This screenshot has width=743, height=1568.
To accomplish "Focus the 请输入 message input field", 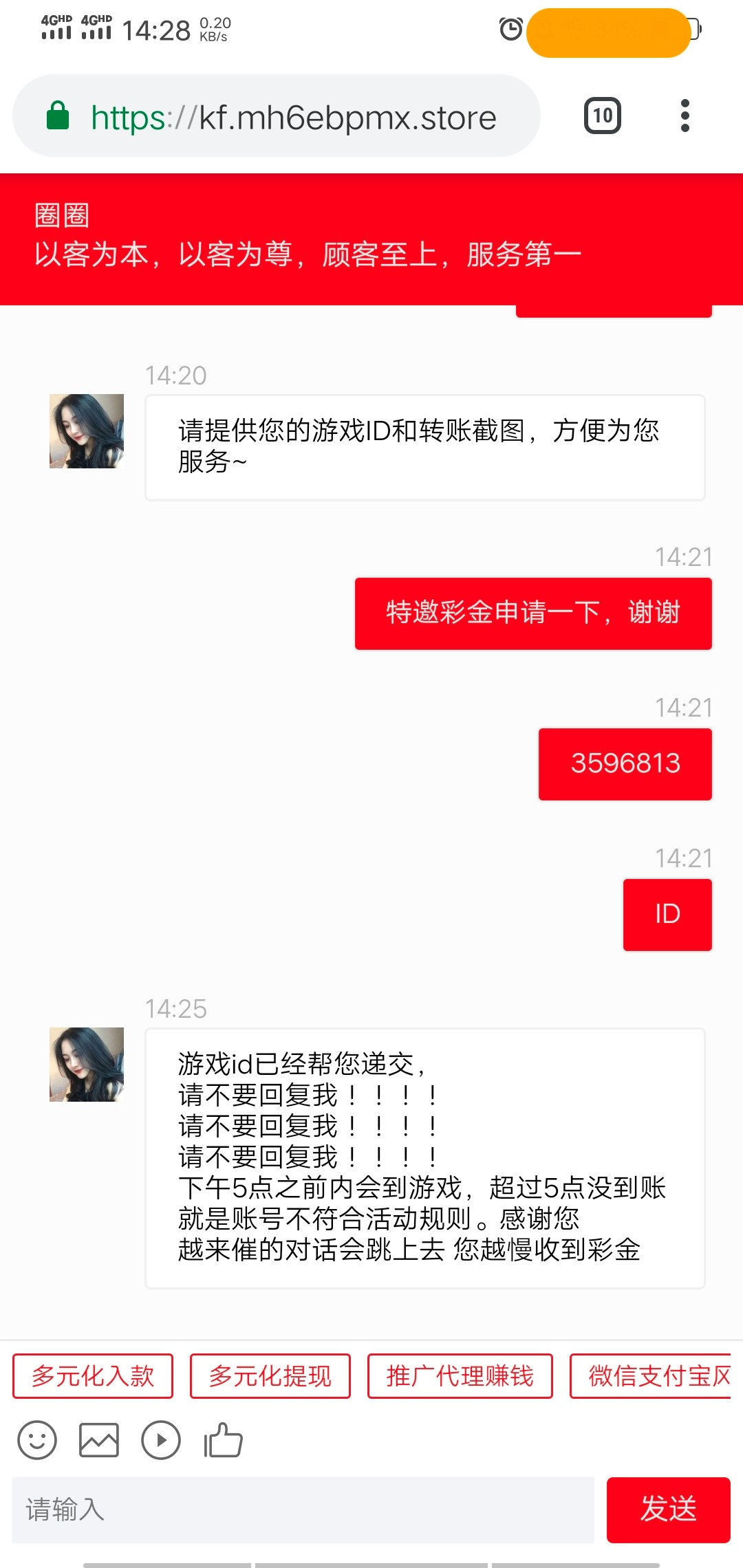I will pyautogui.click(x=303, y=1510).
